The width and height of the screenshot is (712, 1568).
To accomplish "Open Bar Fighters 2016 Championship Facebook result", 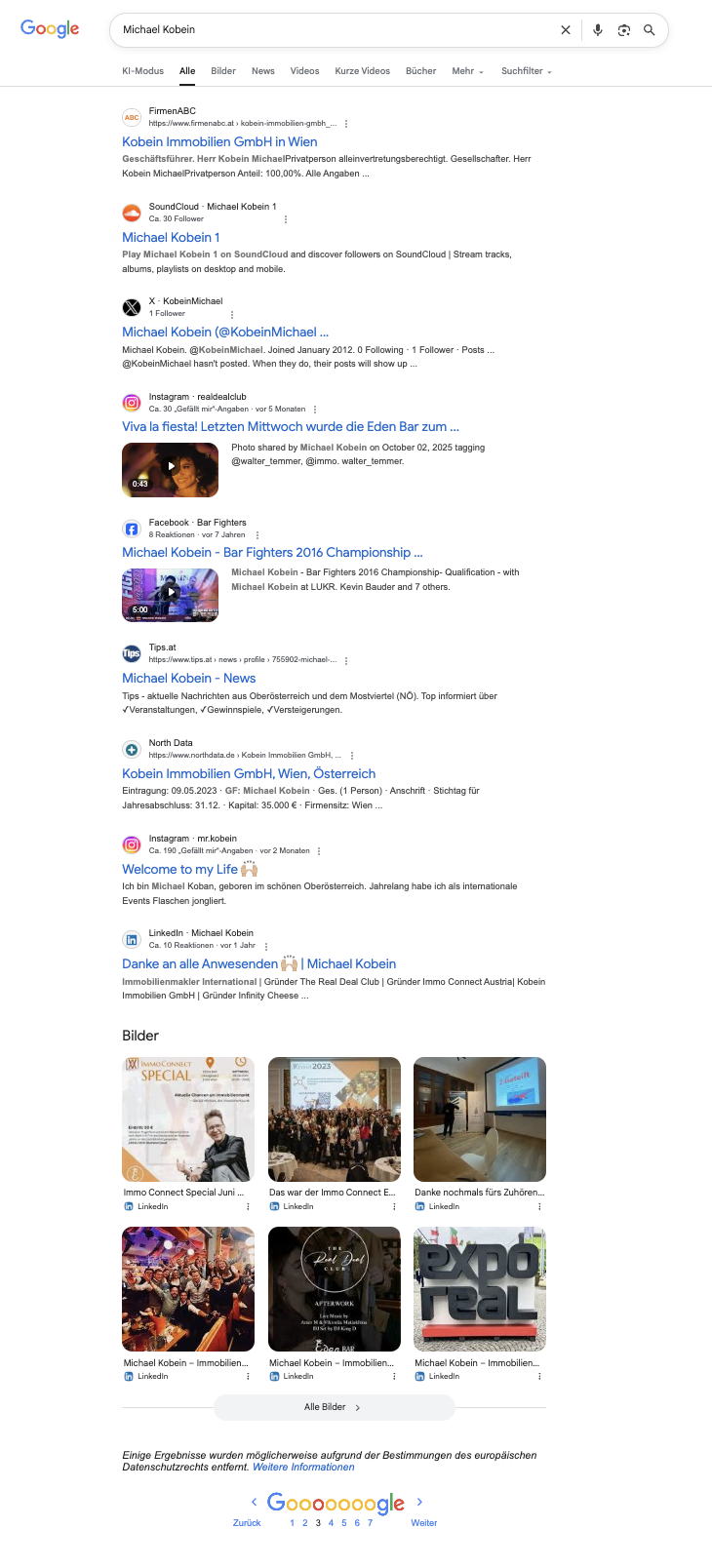I will click(272, 552).
